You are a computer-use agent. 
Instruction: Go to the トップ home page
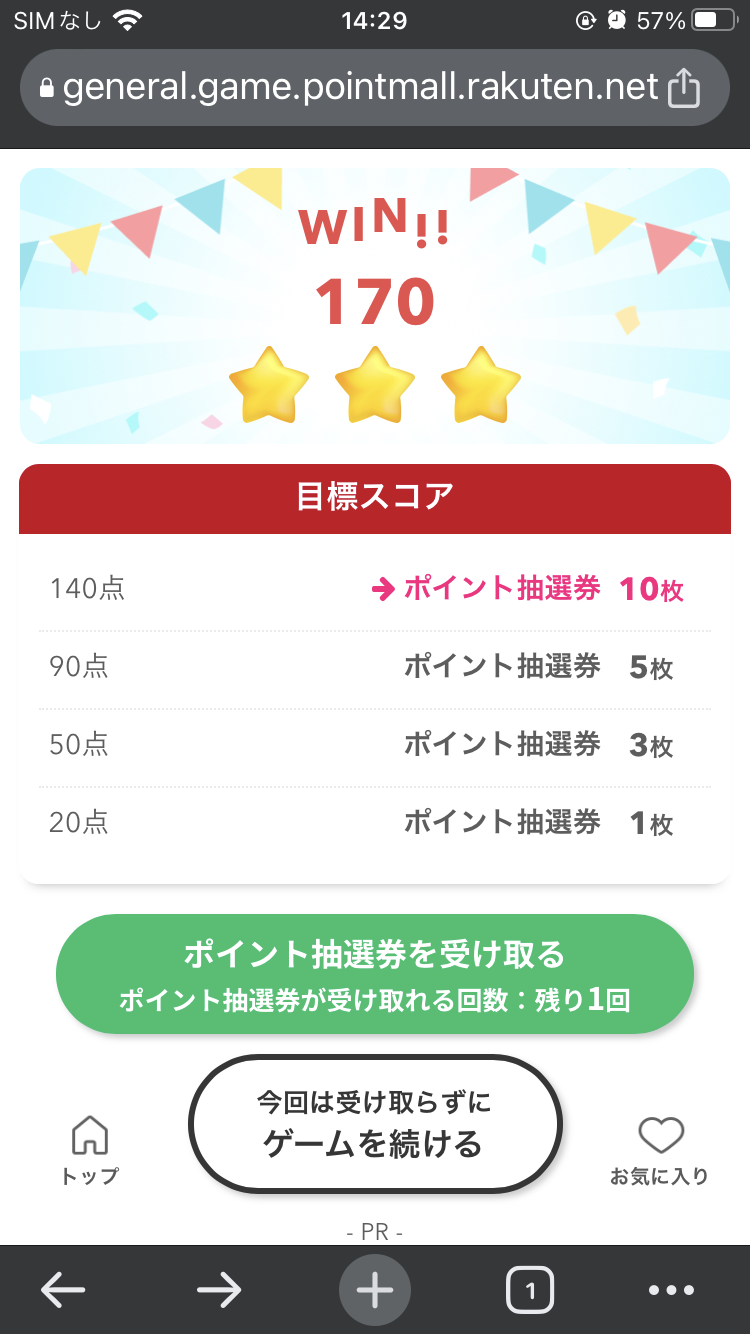90,1150
